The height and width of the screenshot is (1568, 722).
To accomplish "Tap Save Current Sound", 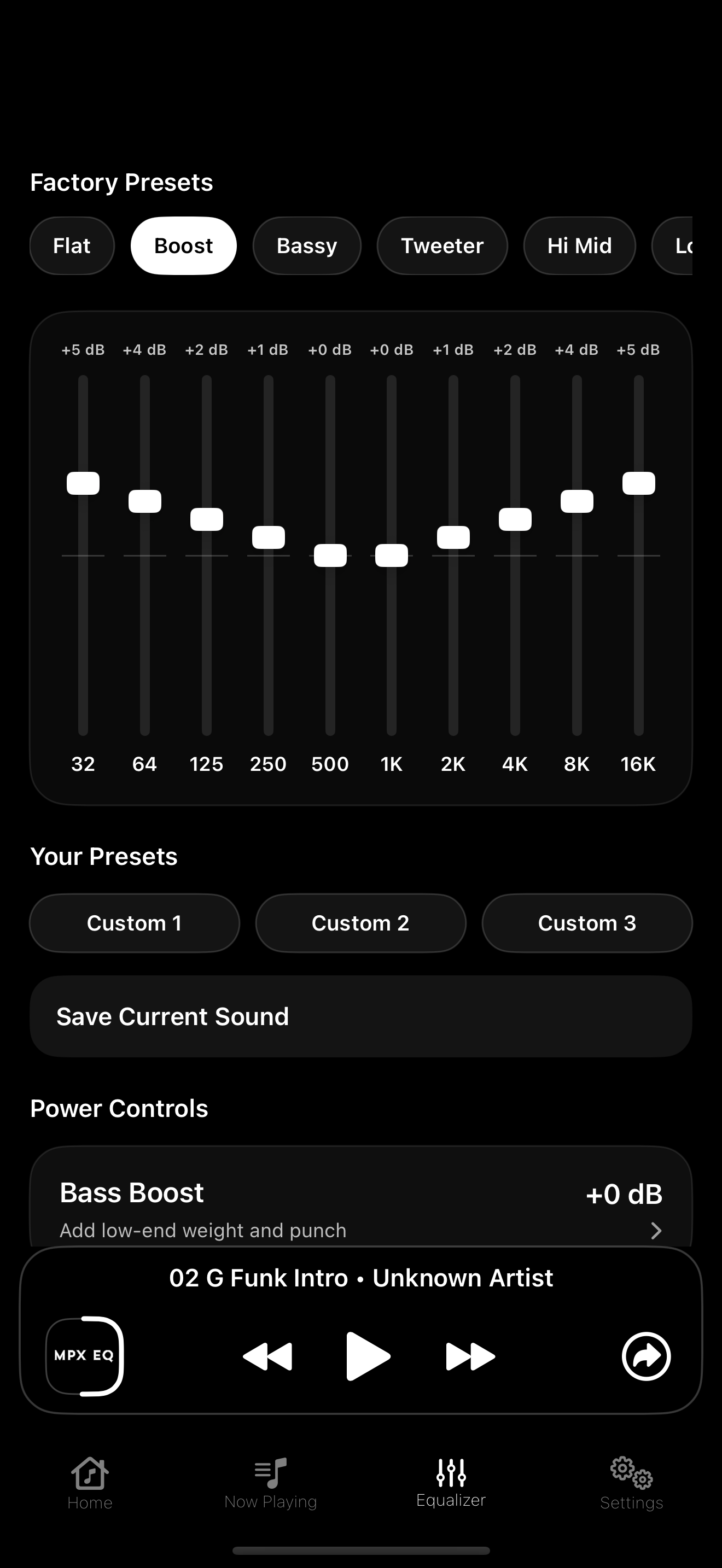I will click(x=361, y=1015).
